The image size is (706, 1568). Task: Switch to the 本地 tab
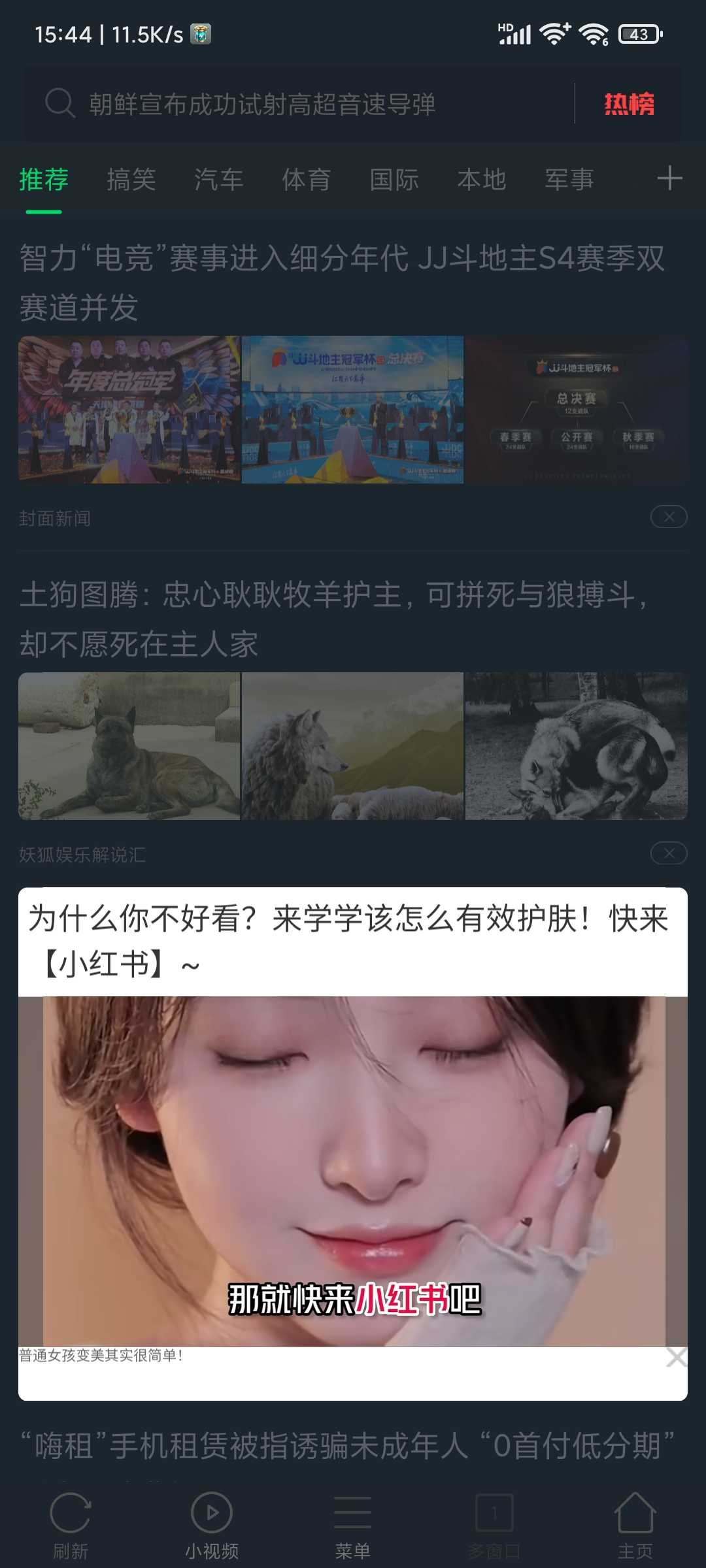point(482,179)
